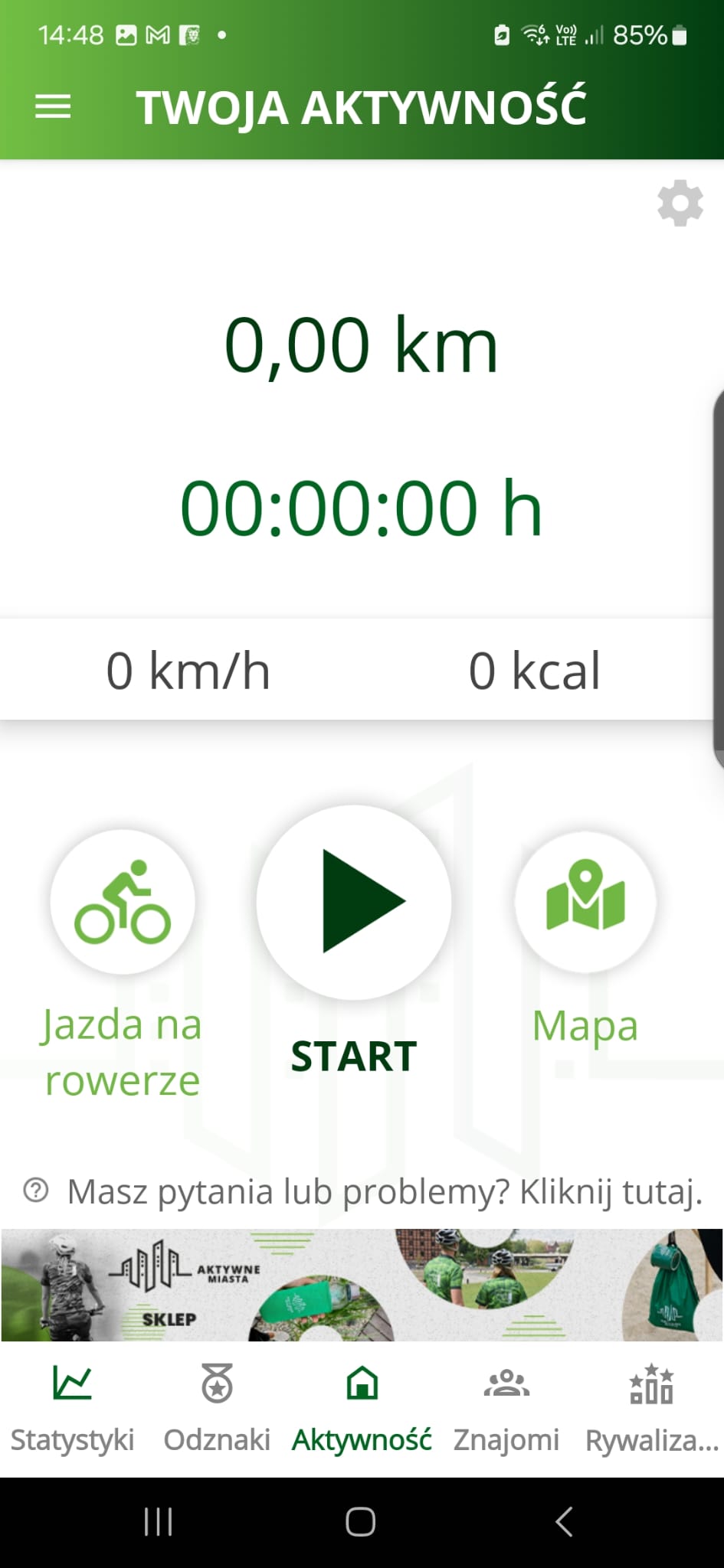Go to the Odznaki tab
724x1568 pixels.
click(217, 1407)
